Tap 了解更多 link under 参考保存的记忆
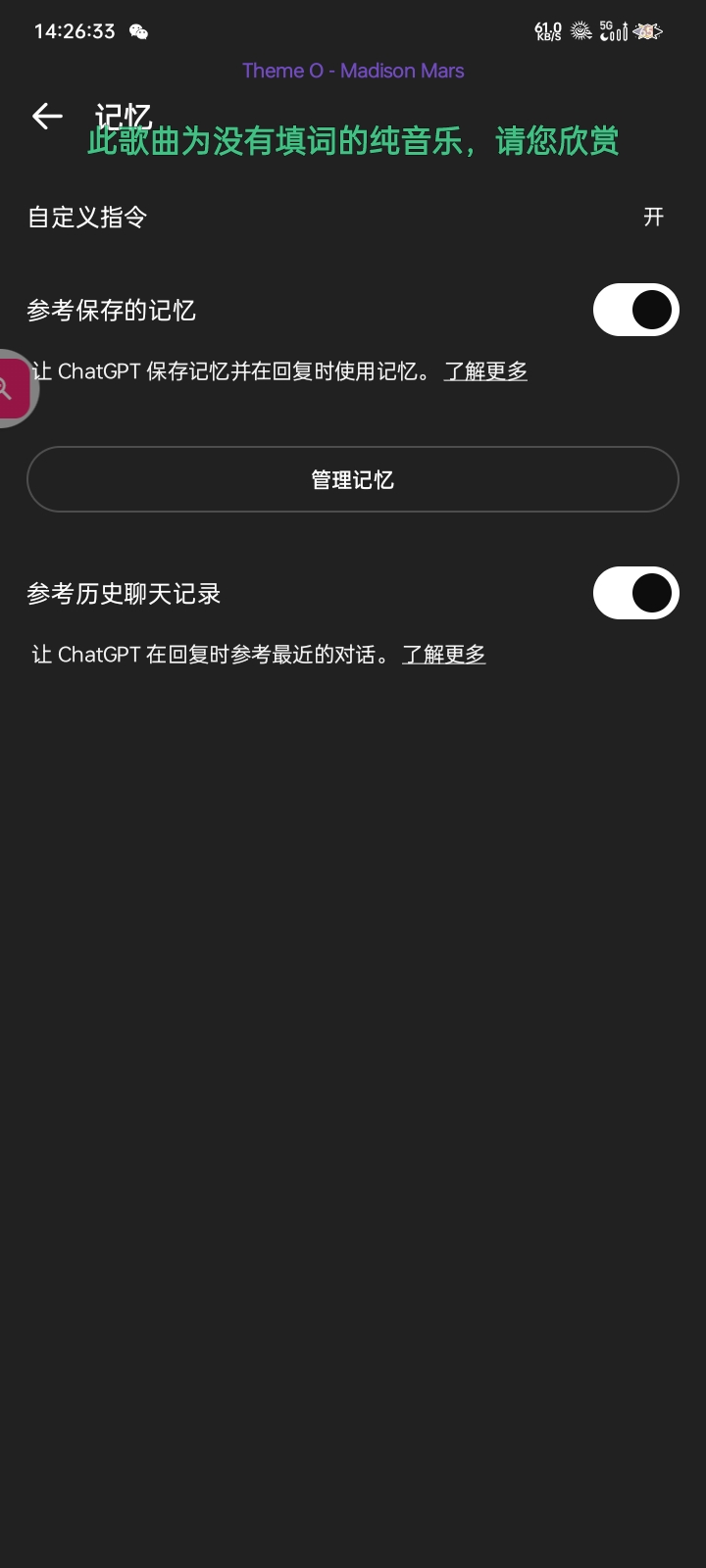Image resolution: width=706 pixels, height=1568 pixels. tap(485, 371)
